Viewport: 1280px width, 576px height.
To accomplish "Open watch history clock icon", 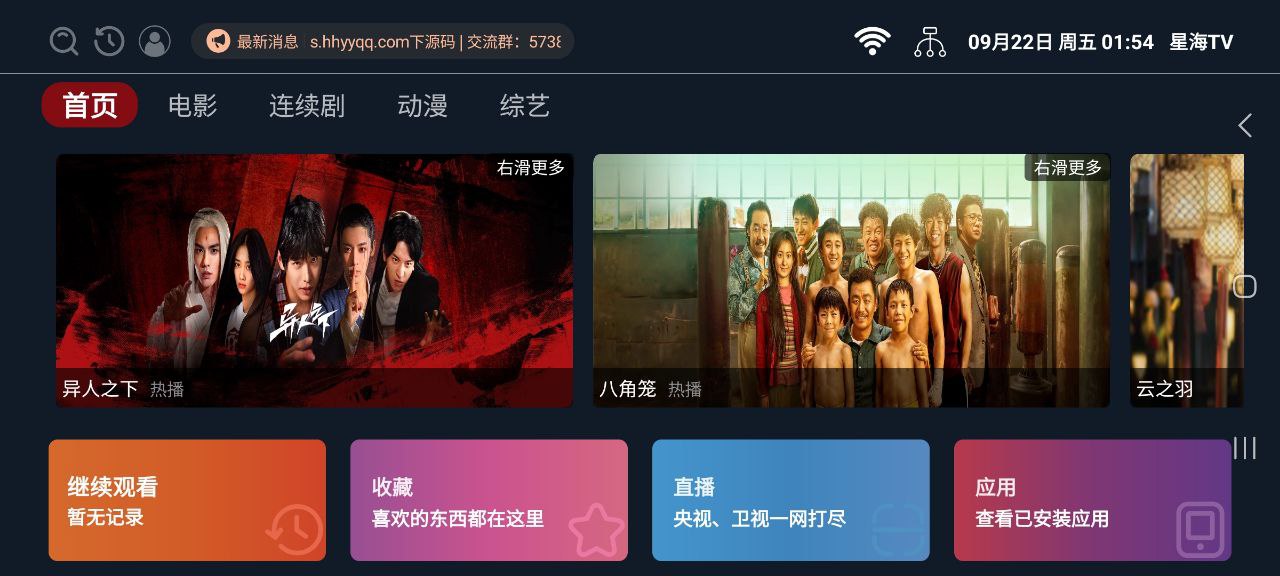I will [x=109, y=41].
